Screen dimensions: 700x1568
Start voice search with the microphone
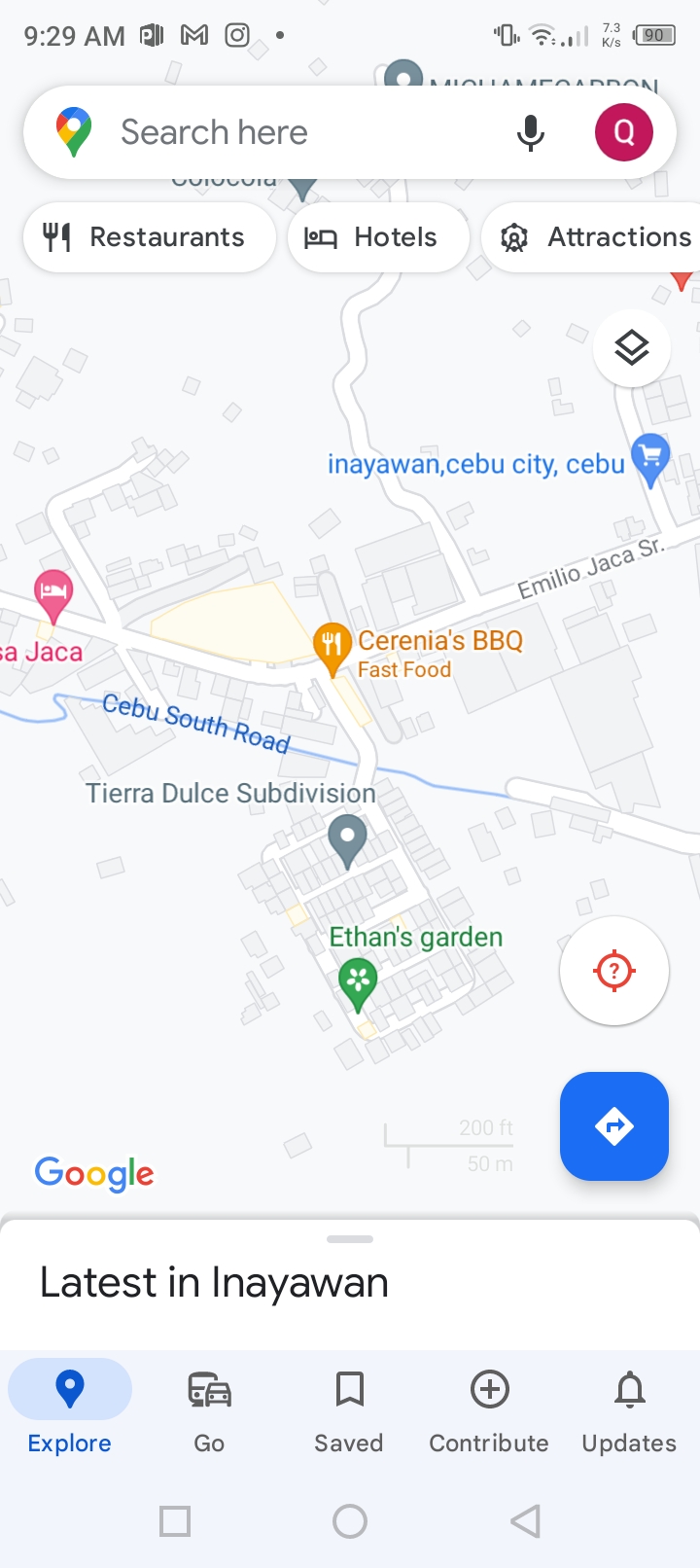click(x=530, y=132)
